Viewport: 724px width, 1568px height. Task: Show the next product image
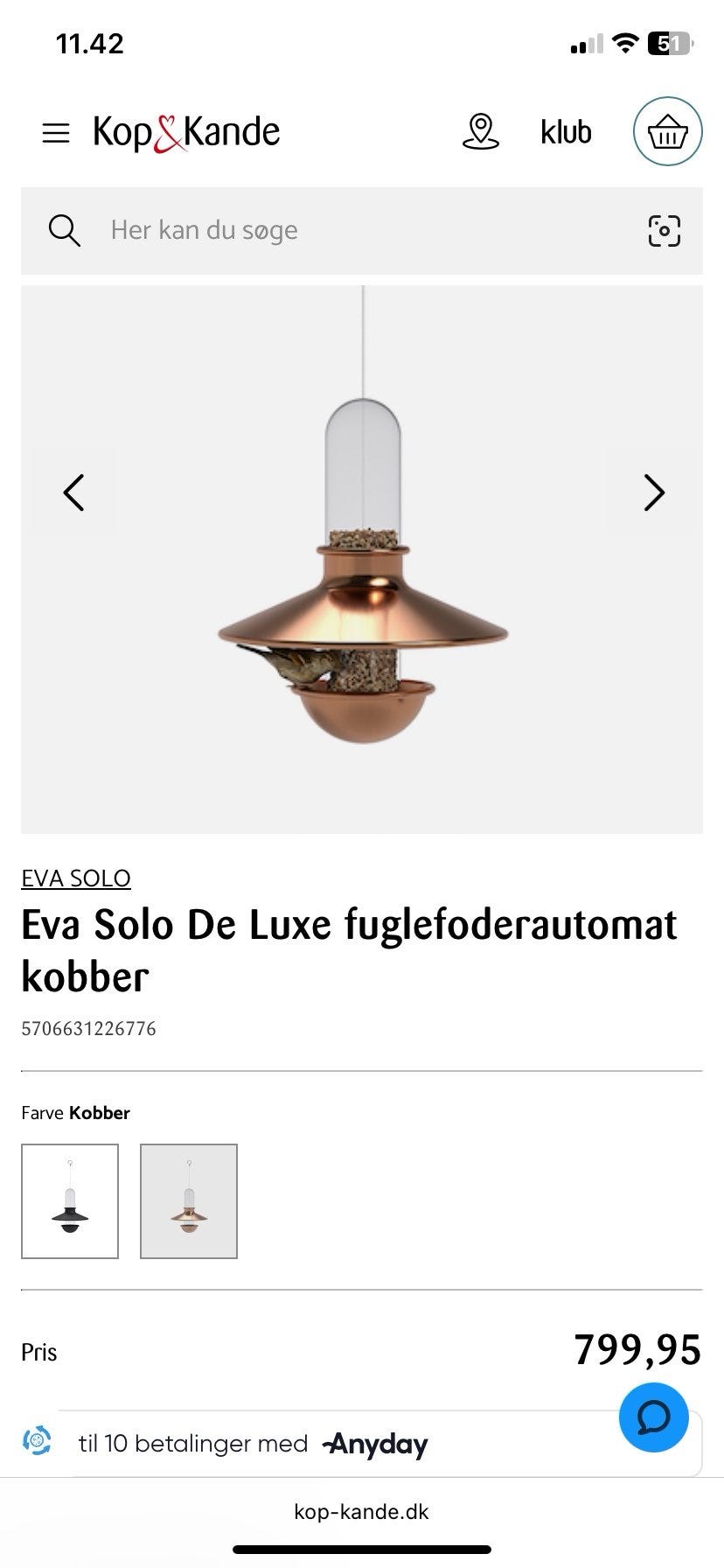(x=652, y=492)
